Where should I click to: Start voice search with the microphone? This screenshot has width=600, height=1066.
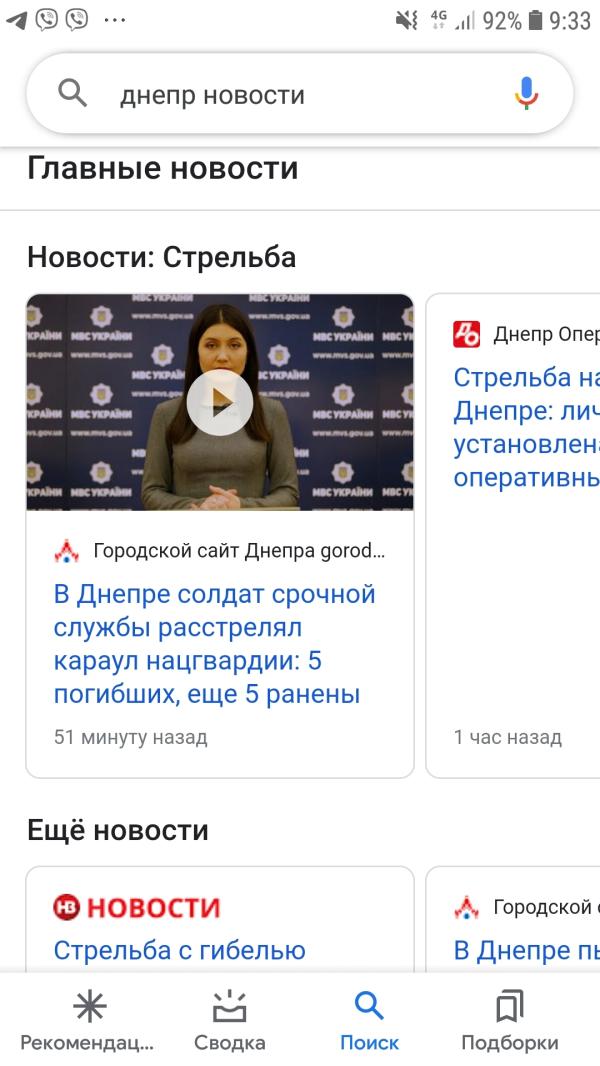pyautogui.click(x=526, y=95)
